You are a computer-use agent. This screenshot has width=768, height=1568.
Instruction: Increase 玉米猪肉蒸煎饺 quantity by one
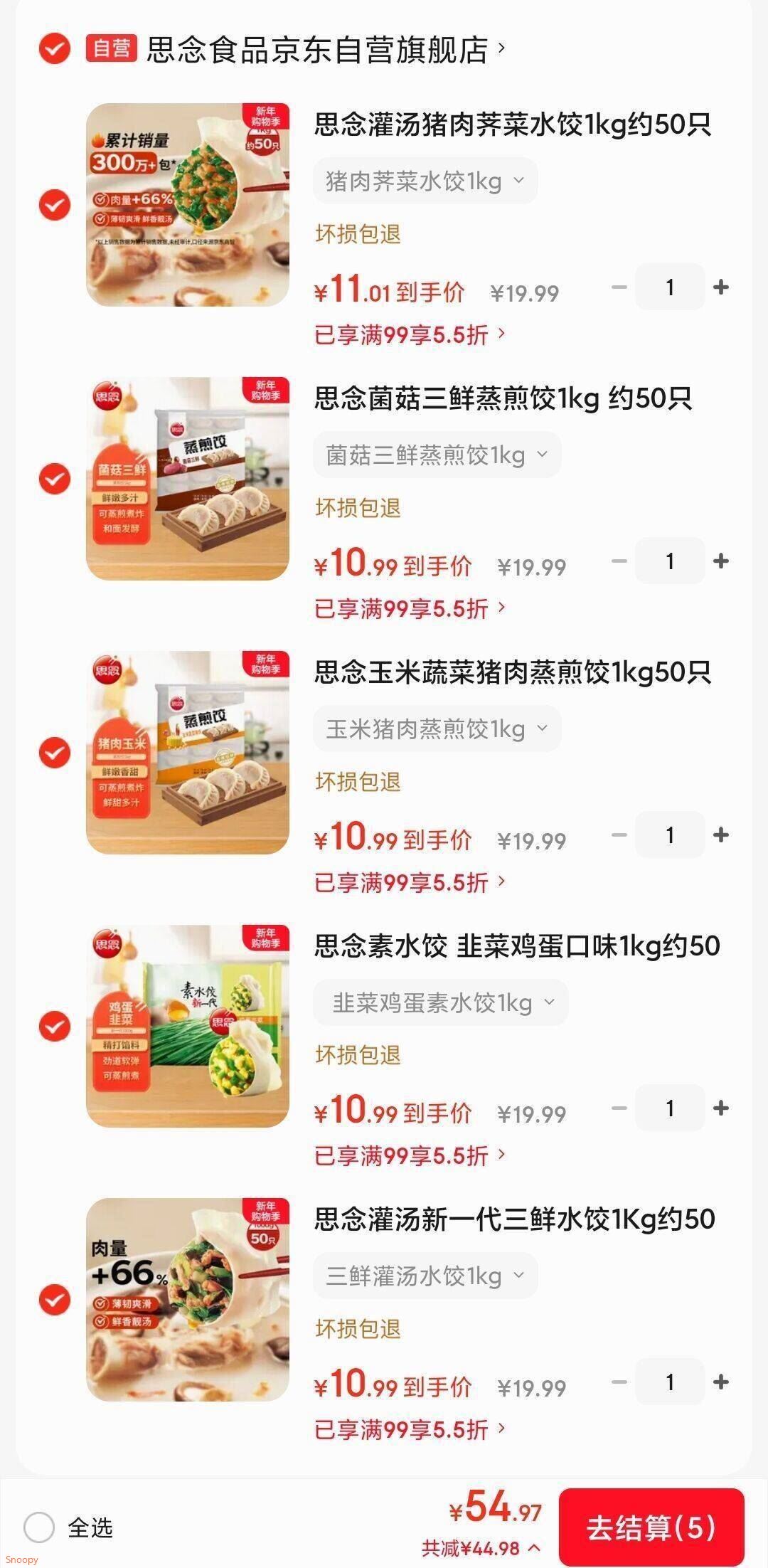pyautogui.click(x=721, y=835)
